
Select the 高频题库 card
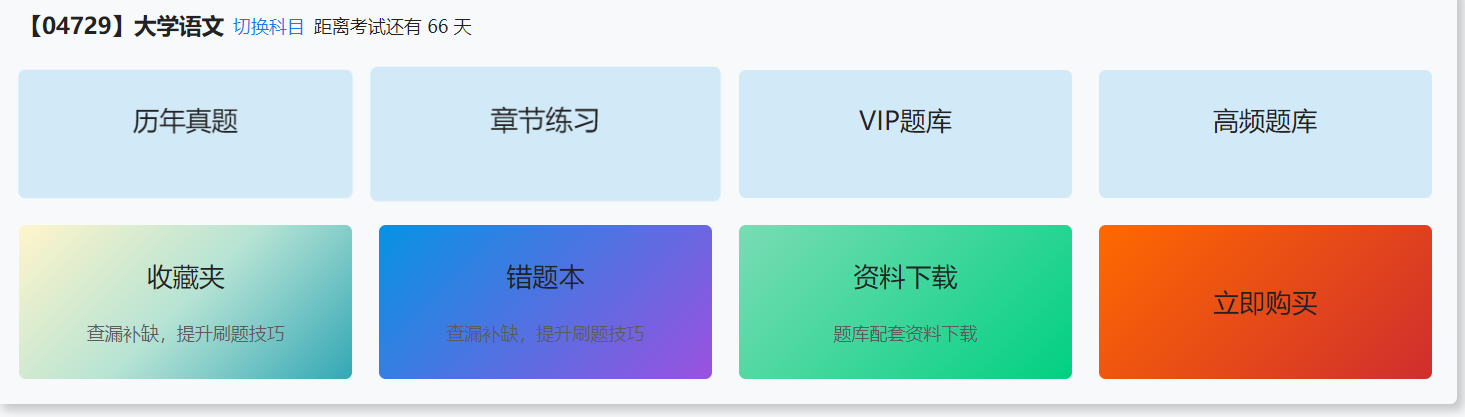(1265, 133)
